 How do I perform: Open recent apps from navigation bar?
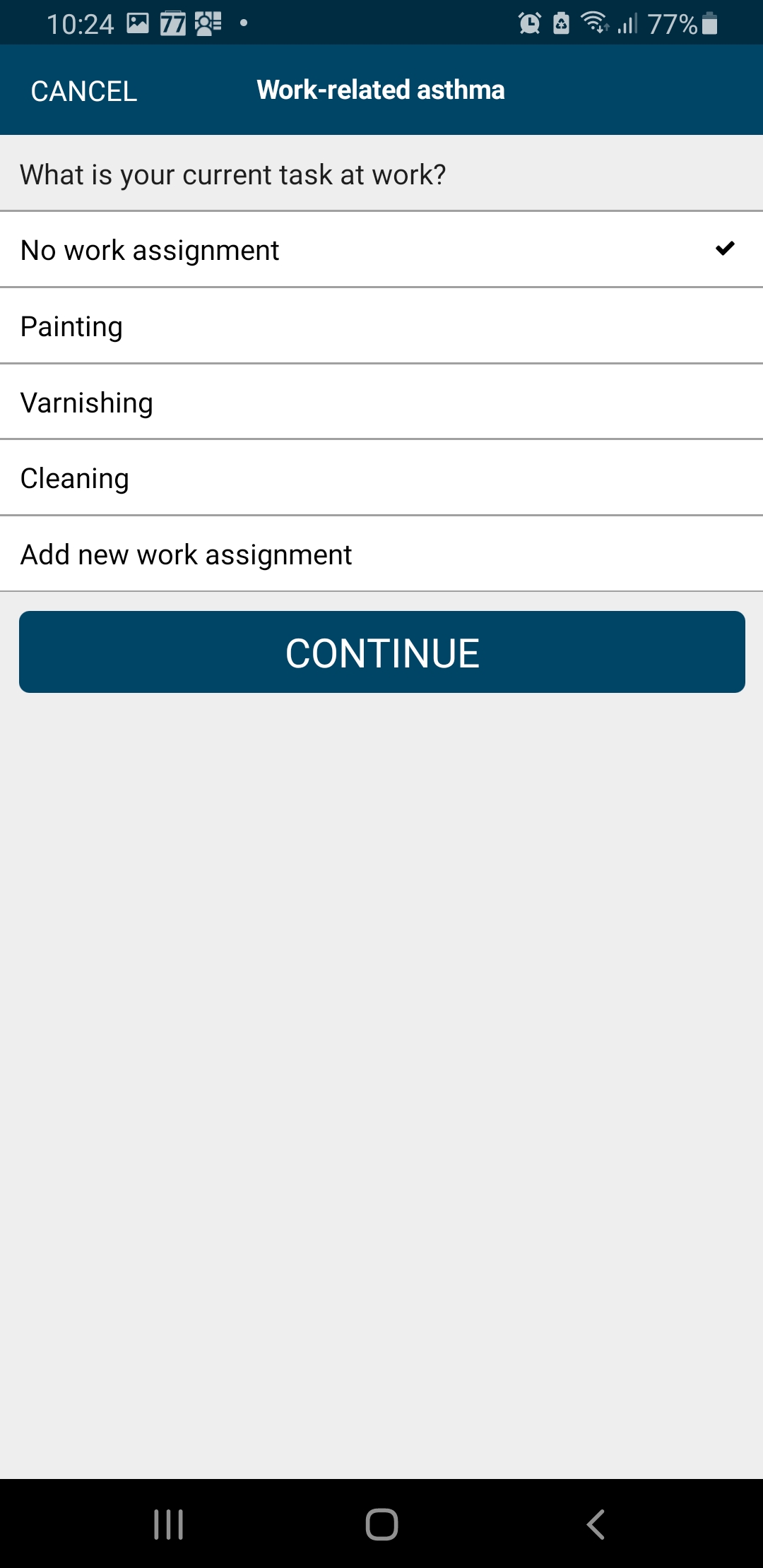click(169, 1524)
